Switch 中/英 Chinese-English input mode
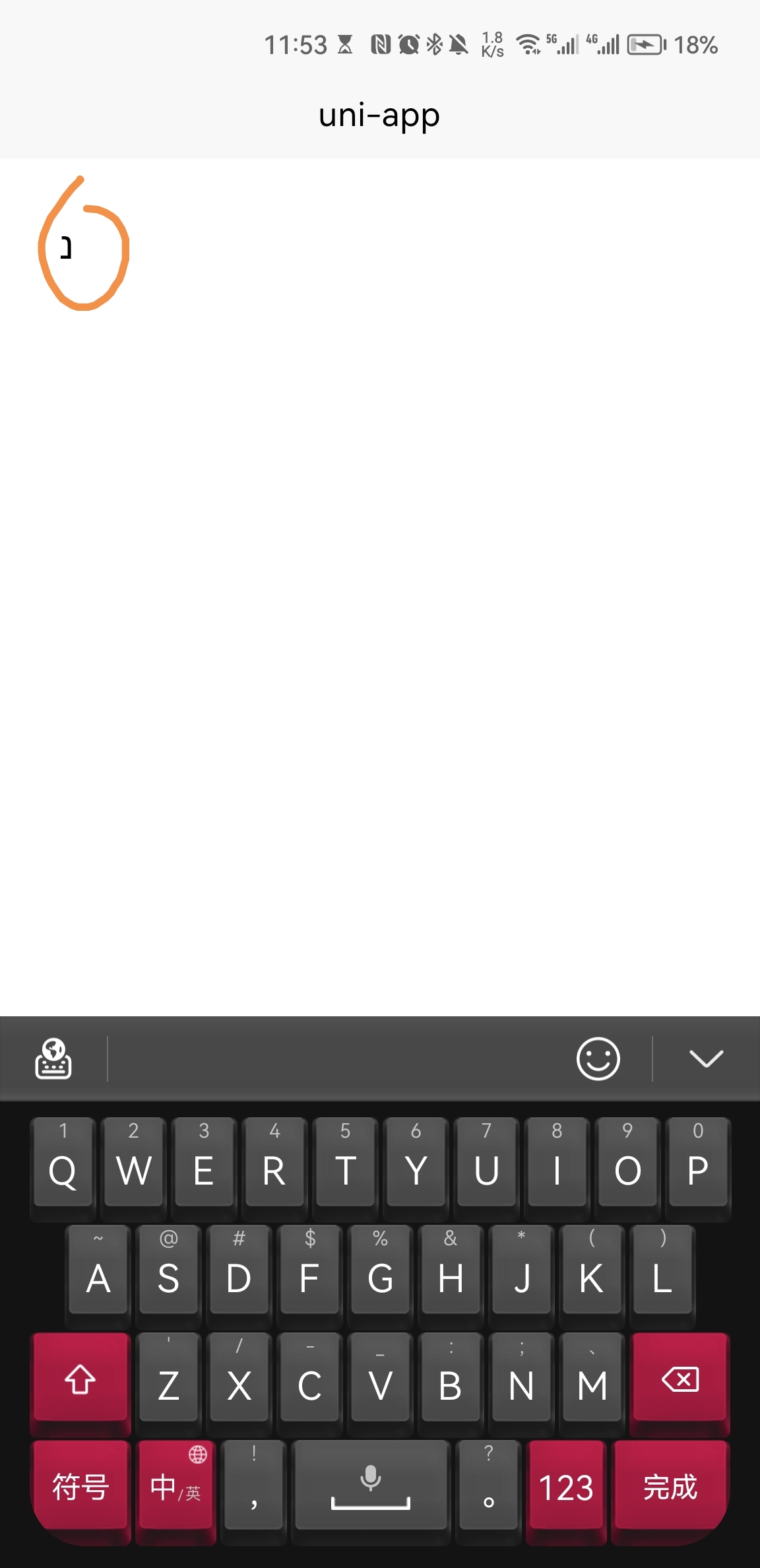 pyautogui.click(x=174, y=1489)
